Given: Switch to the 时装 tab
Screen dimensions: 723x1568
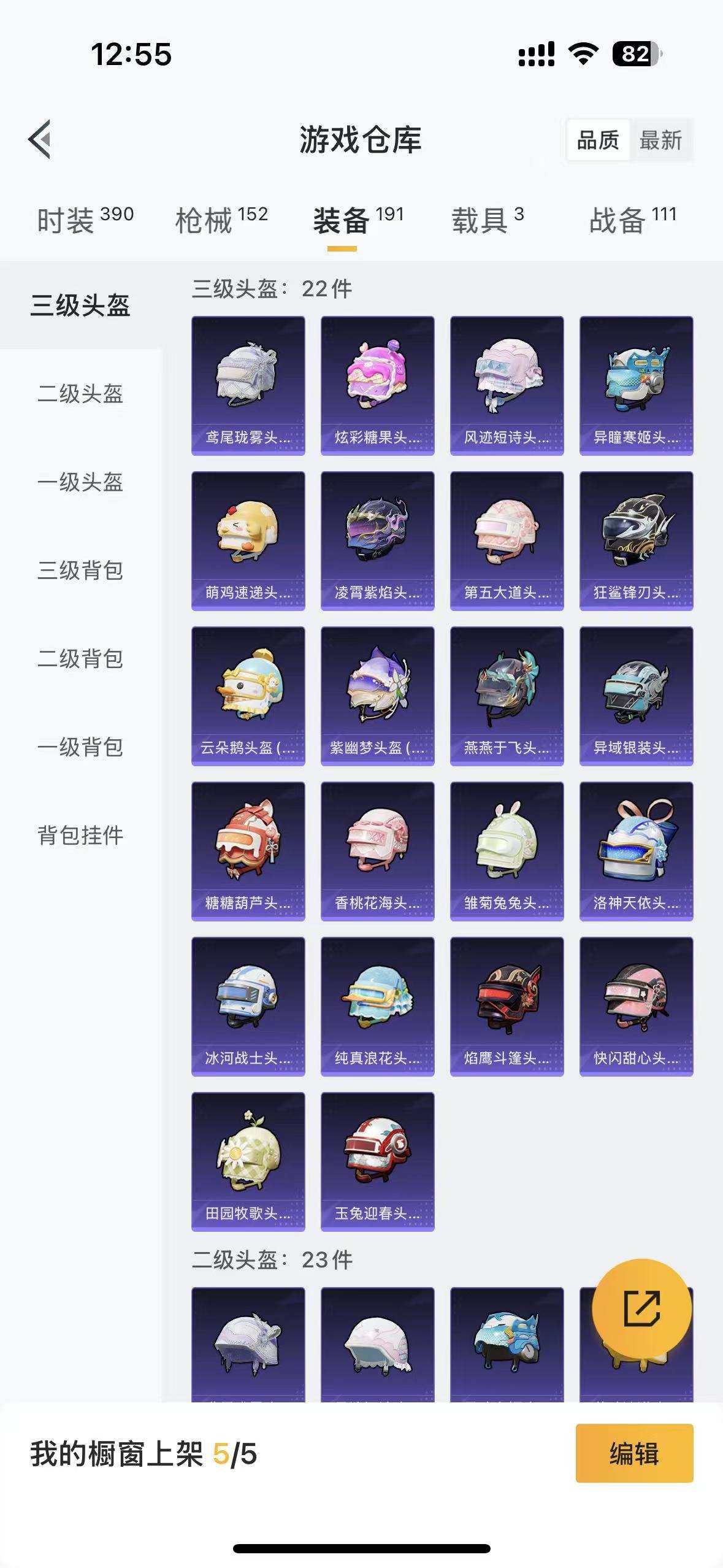Looking at the screenshot, I should click(x=85, y=220).
